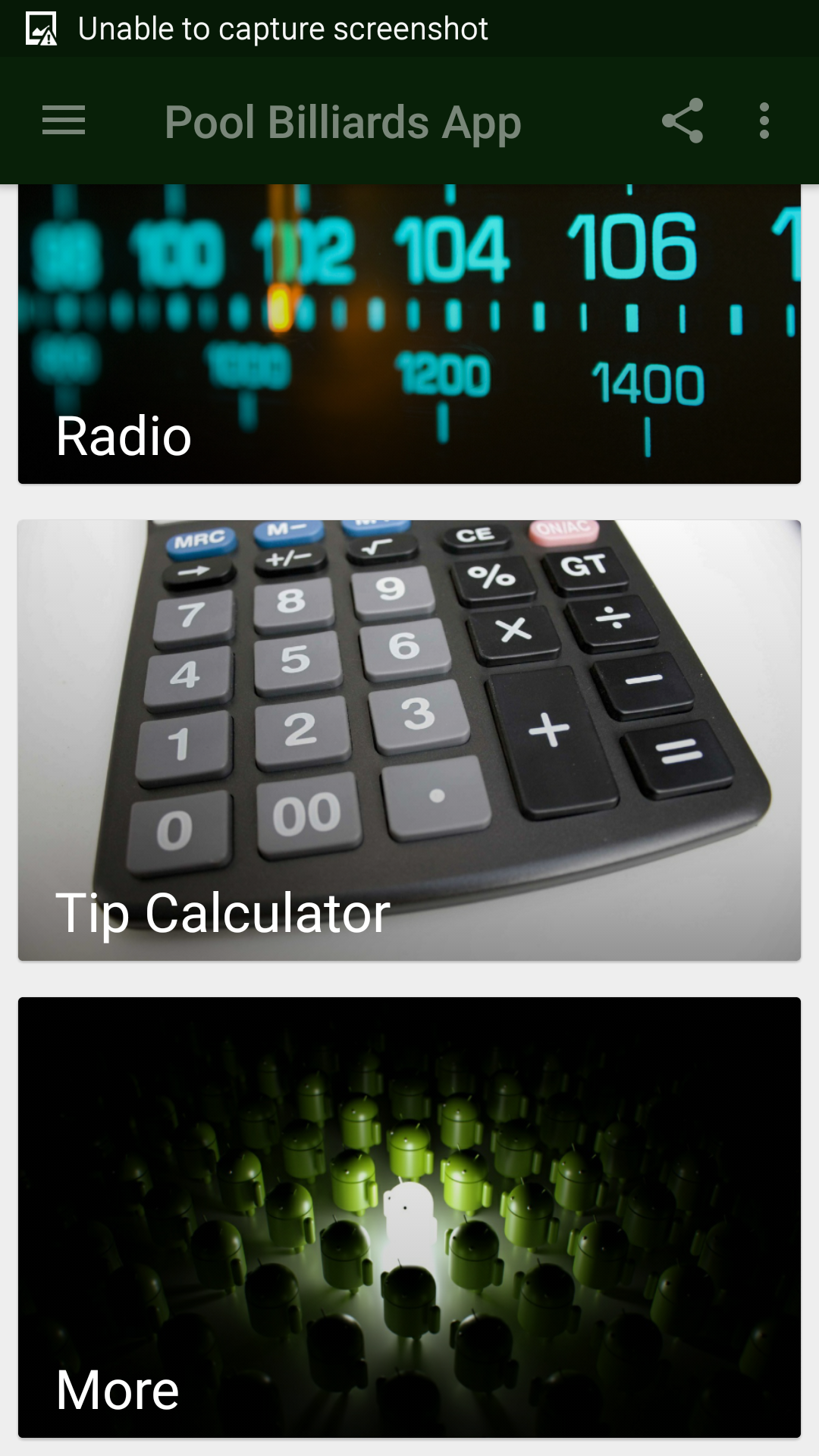Viewport: 819px width, 1456px height.
Task: Open the Radio card
Action: click(409, 334)
